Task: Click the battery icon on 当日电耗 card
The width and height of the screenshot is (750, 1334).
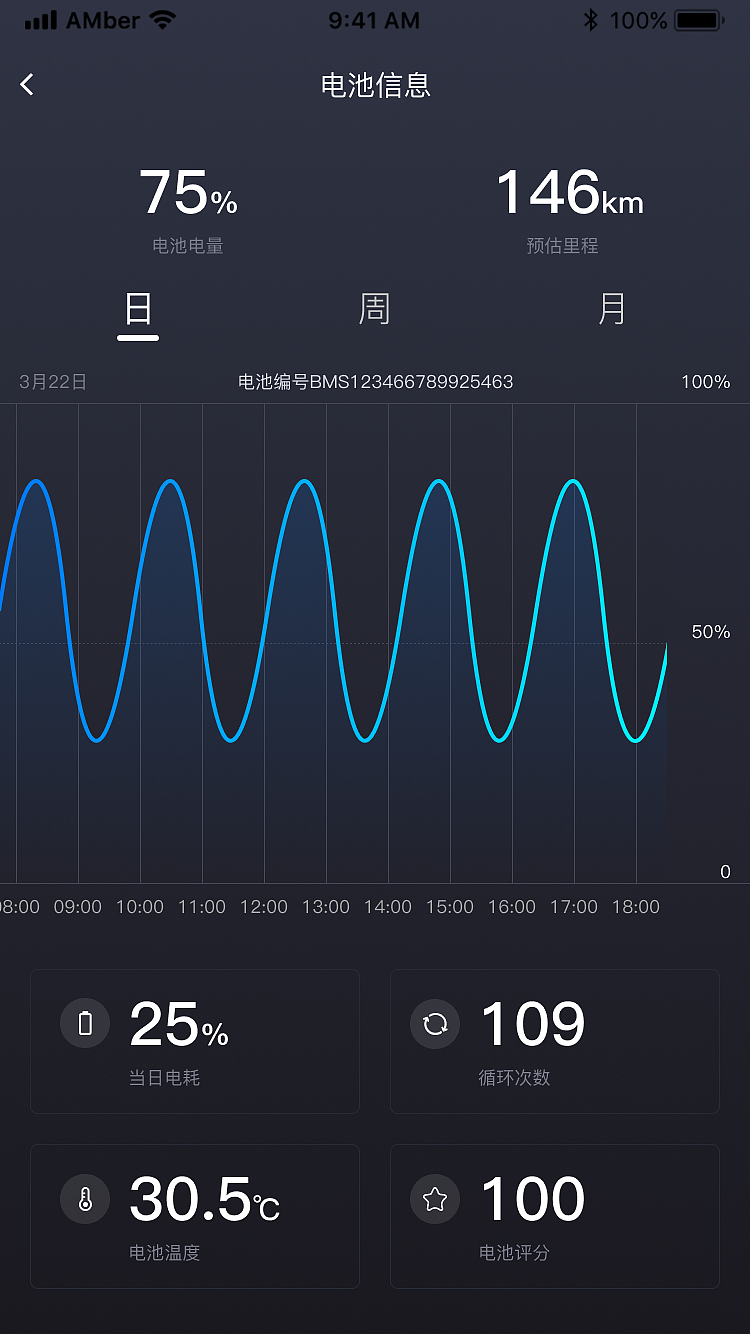Action: [x=85, y=1022]
